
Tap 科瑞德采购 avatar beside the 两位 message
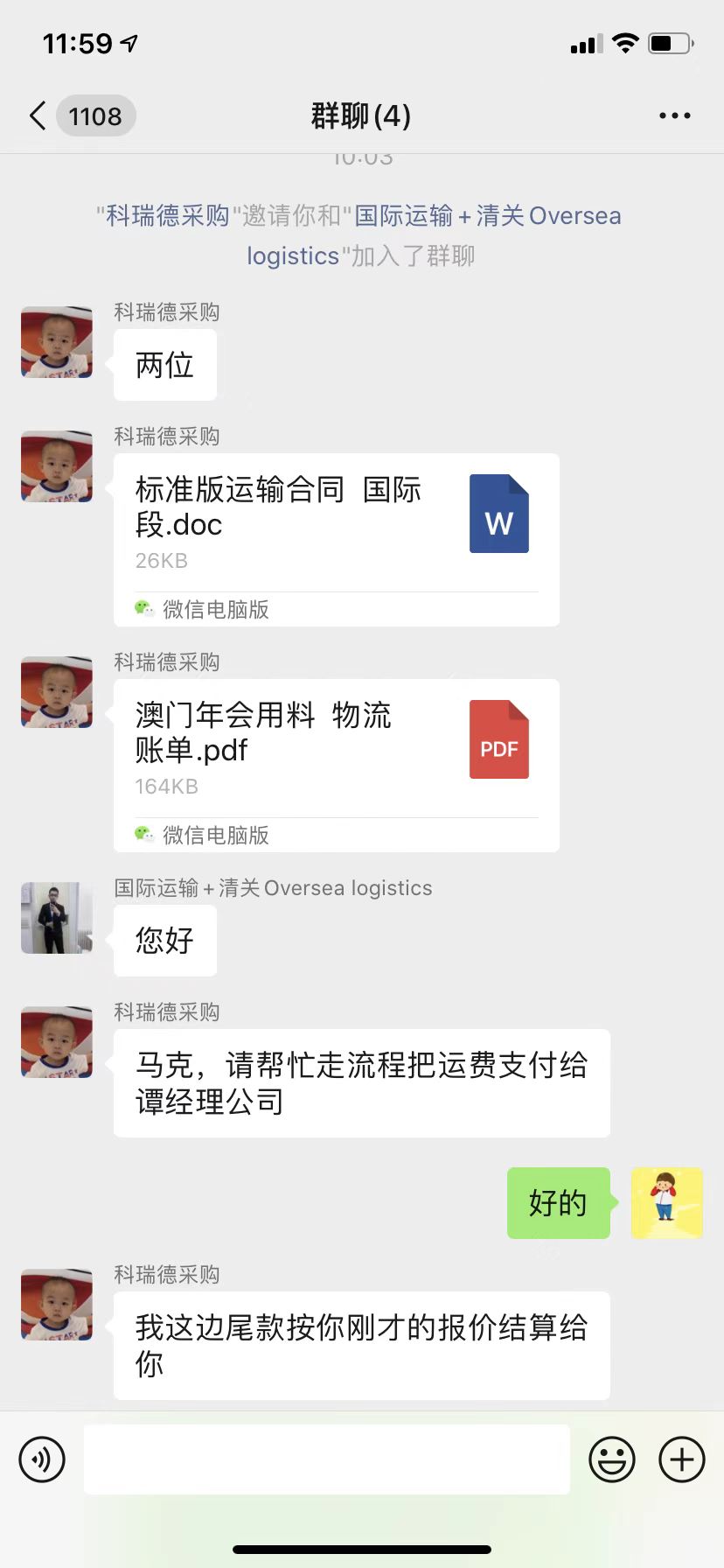pos(57,342)
